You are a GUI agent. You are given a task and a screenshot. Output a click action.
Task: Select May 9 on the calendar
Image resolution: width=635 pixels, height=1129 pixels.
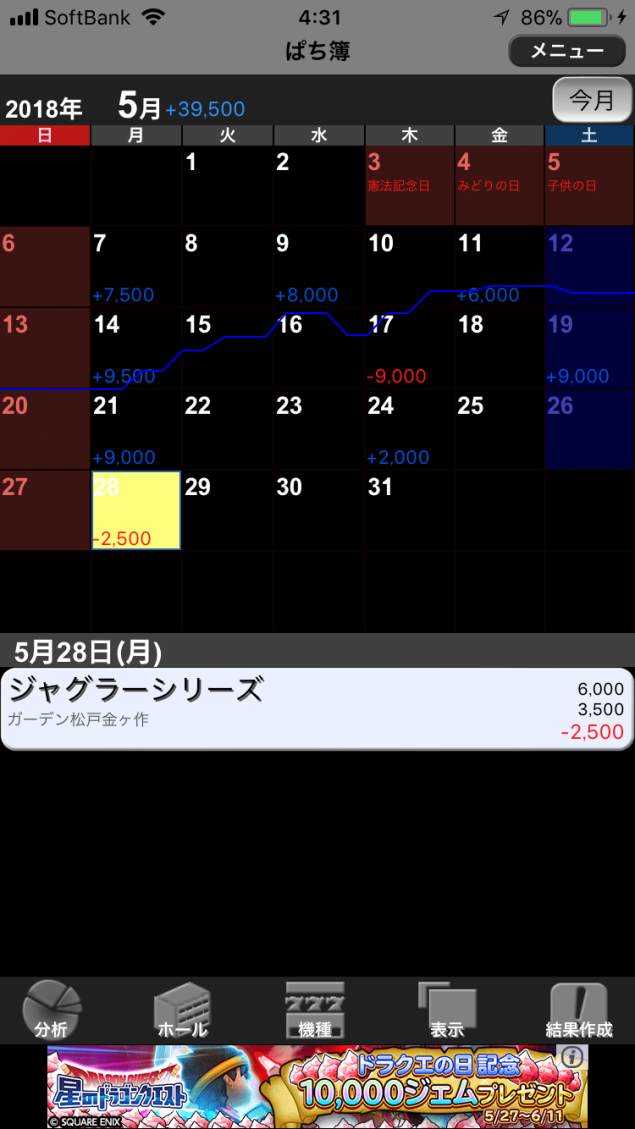click(x=318, y=267)
